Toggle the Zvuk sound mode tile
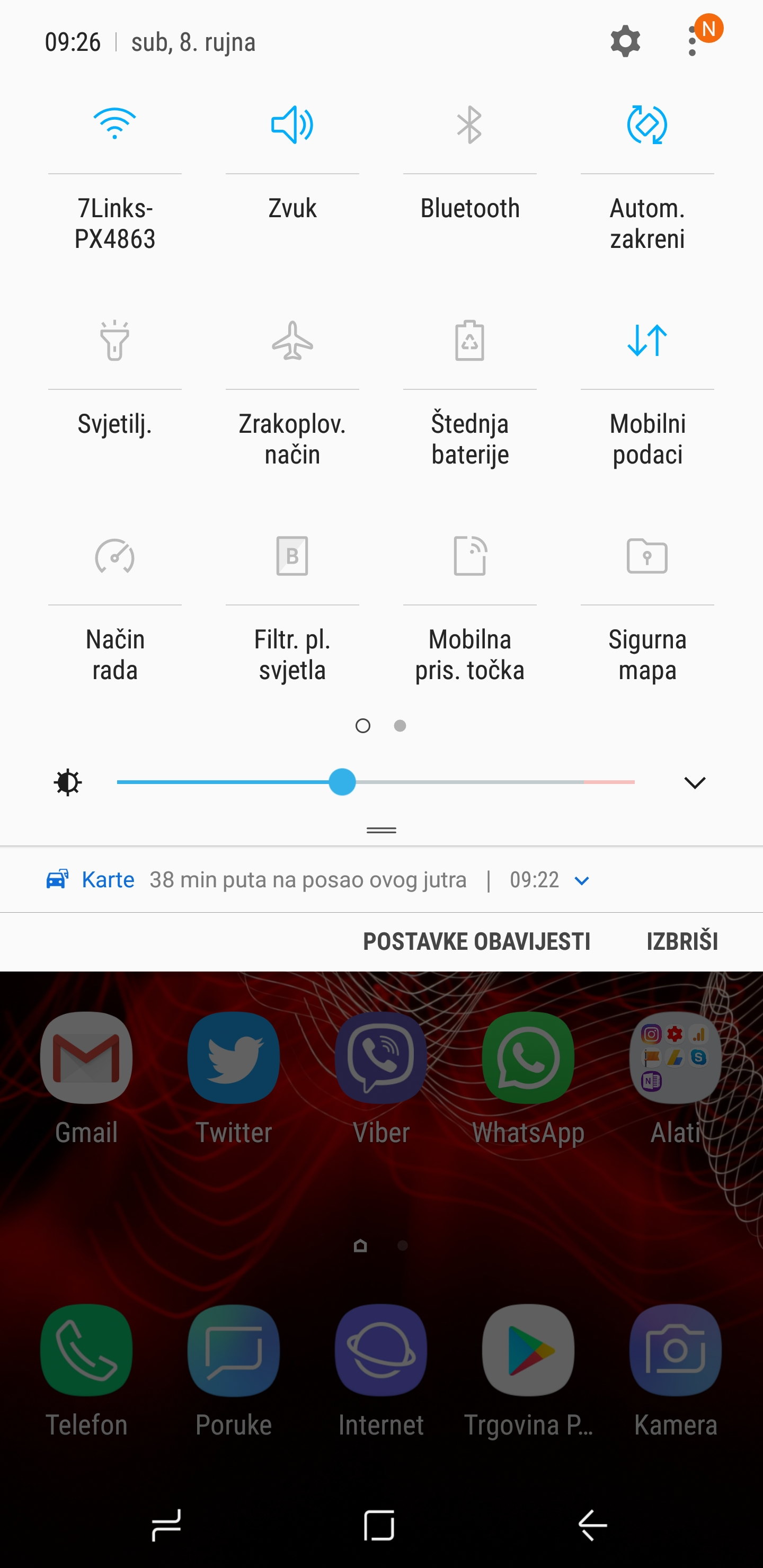This screenshot has width=763, height=1568. tap(292, 125)
